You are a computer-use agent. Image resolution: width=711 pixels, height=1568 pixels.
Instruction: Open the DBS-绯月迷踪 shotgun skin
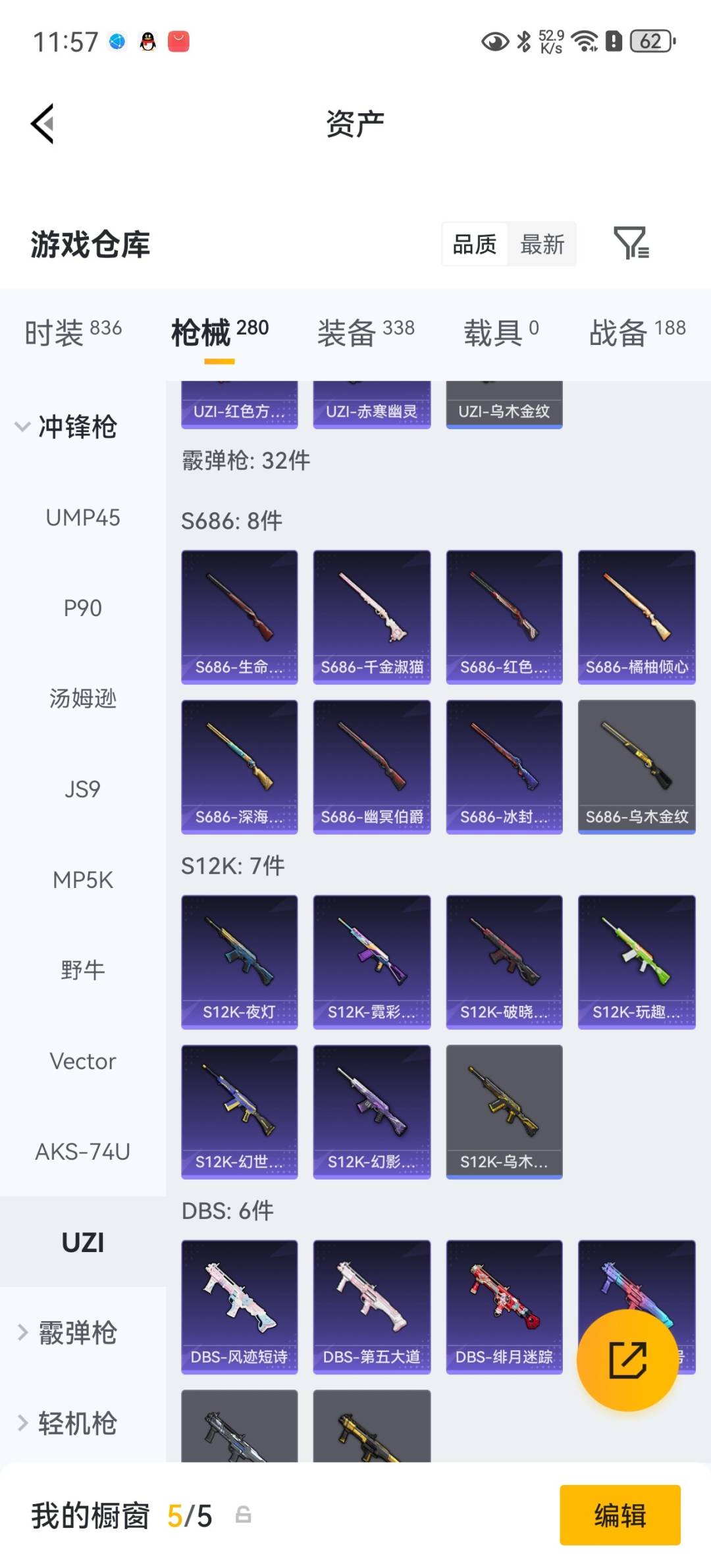(504, 1307)
